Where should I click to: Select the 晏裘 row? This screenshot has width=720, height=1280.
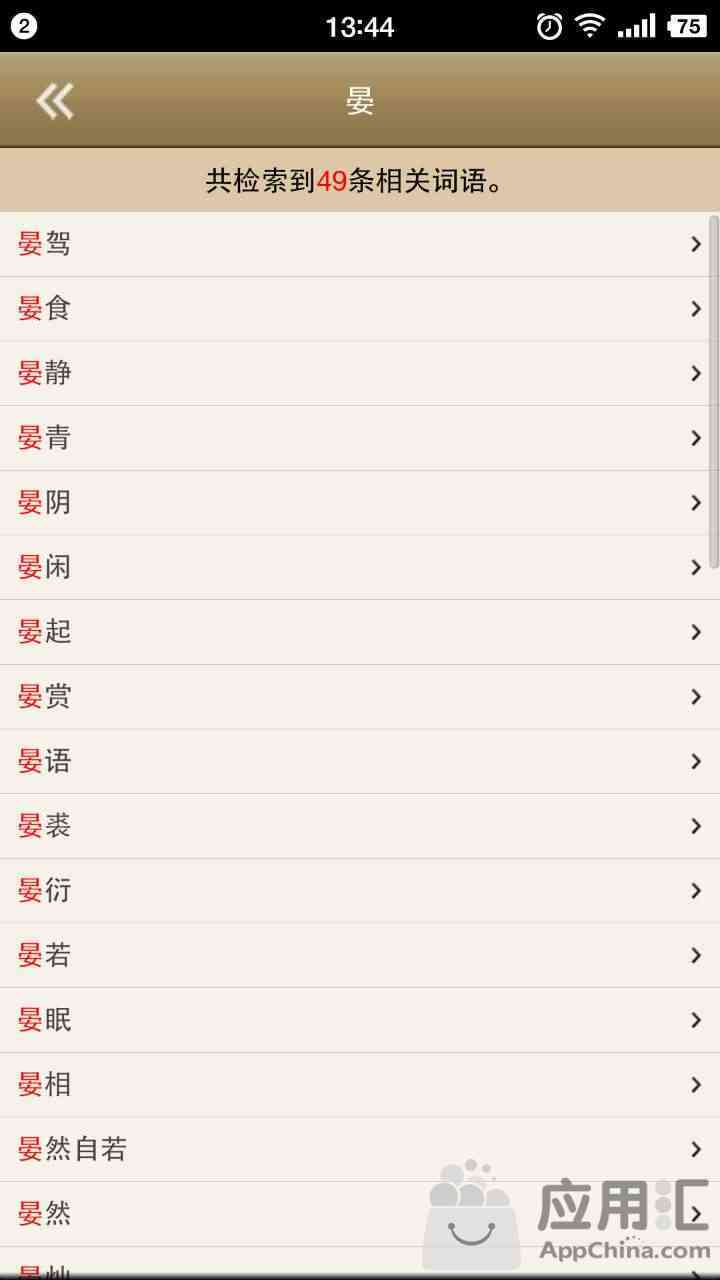360,826
